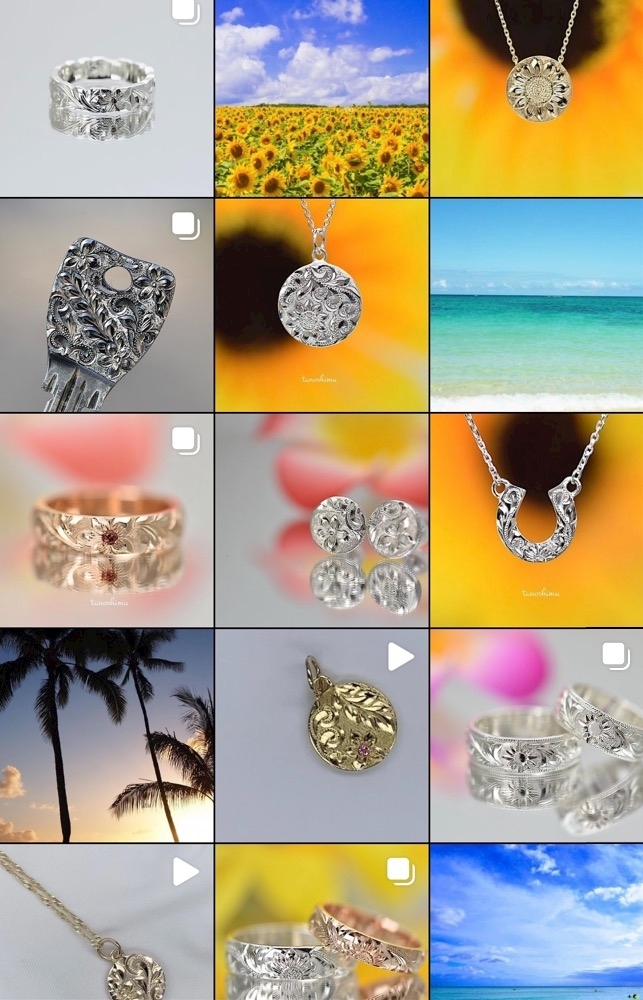Open the rose gold ring post with reflection

(x=106, y=520)
